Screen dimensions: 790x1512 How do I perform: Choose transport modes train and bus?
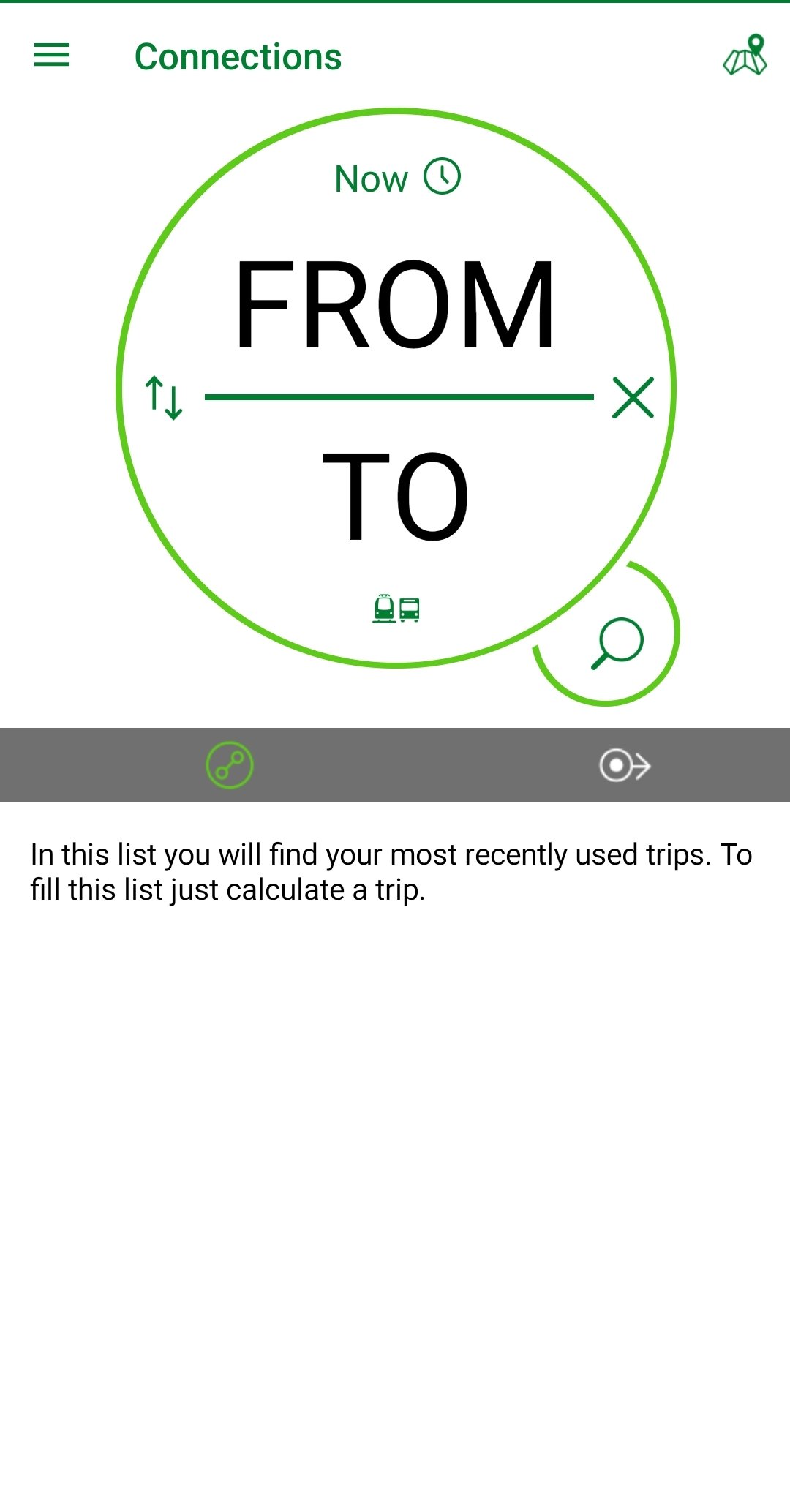pos(396,609)
